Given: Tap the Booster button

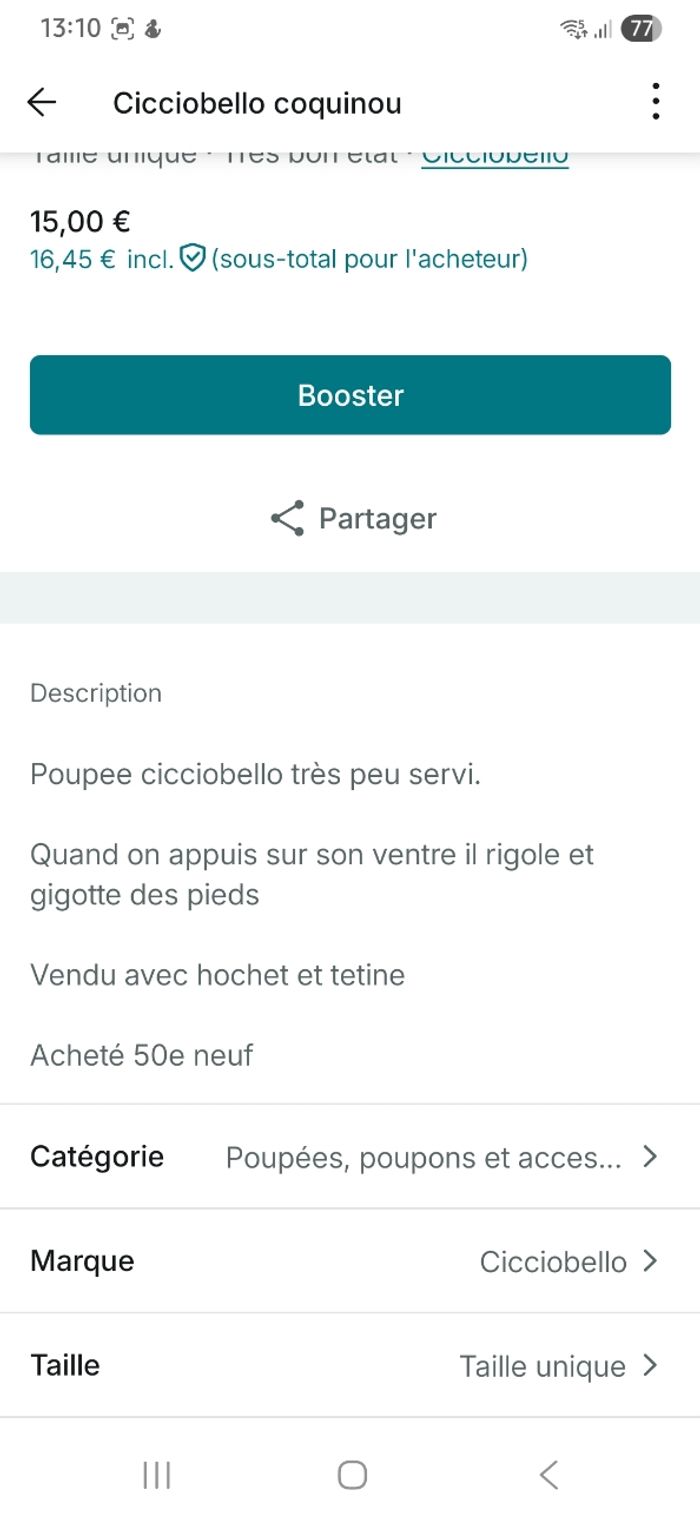Looking at the screenshot, I should [x=350, y=395].
